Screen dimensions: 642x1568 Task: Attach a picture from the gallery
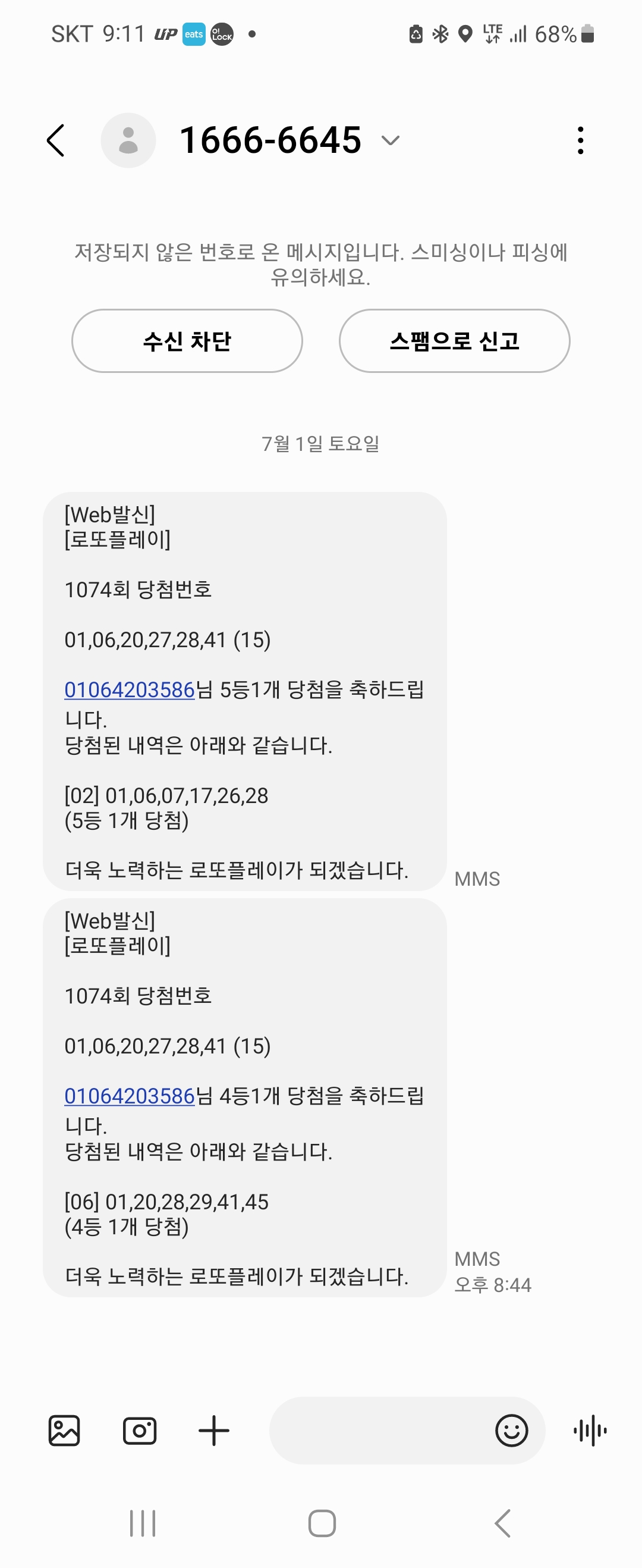[x=64, y=1431]
